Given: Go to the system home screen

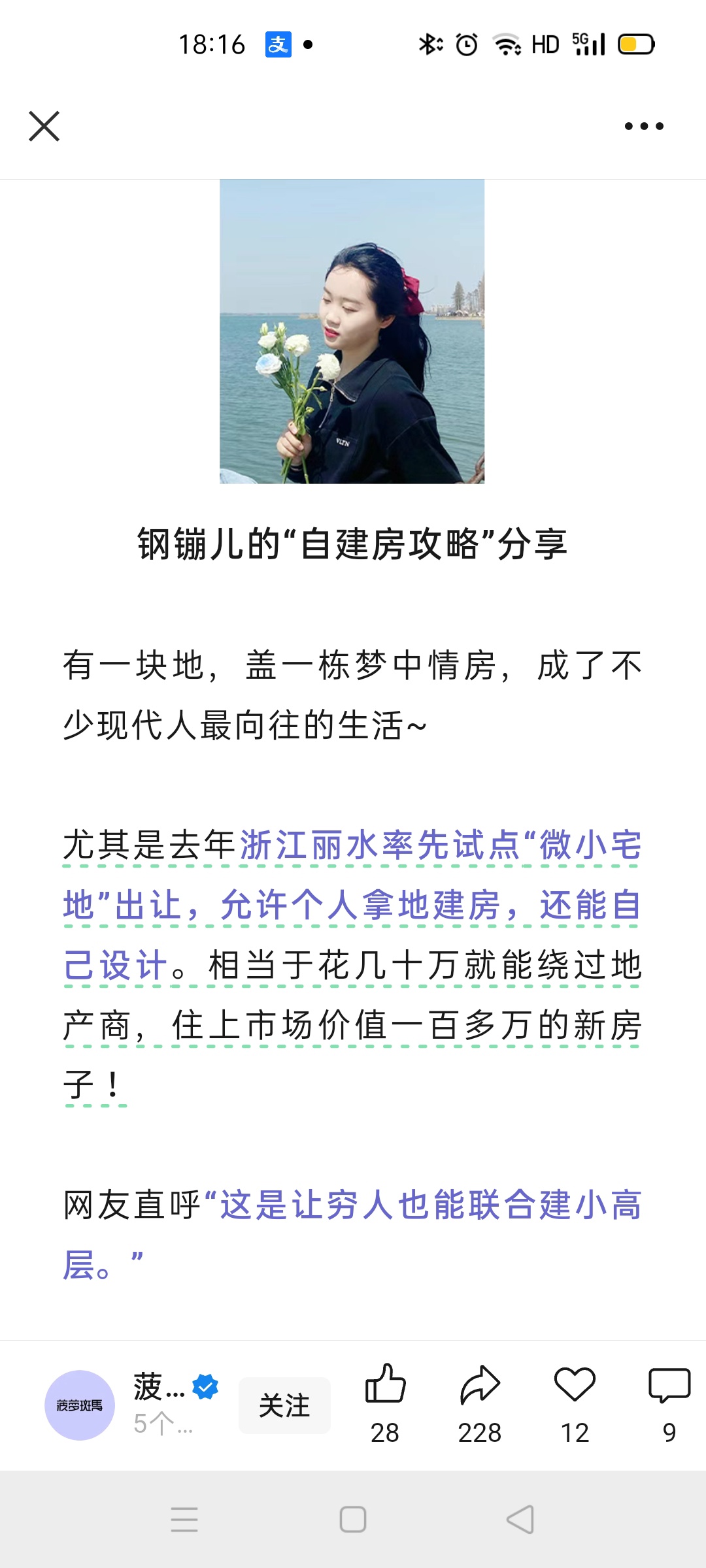Looking at the screenshot, I should point(353,1519).
